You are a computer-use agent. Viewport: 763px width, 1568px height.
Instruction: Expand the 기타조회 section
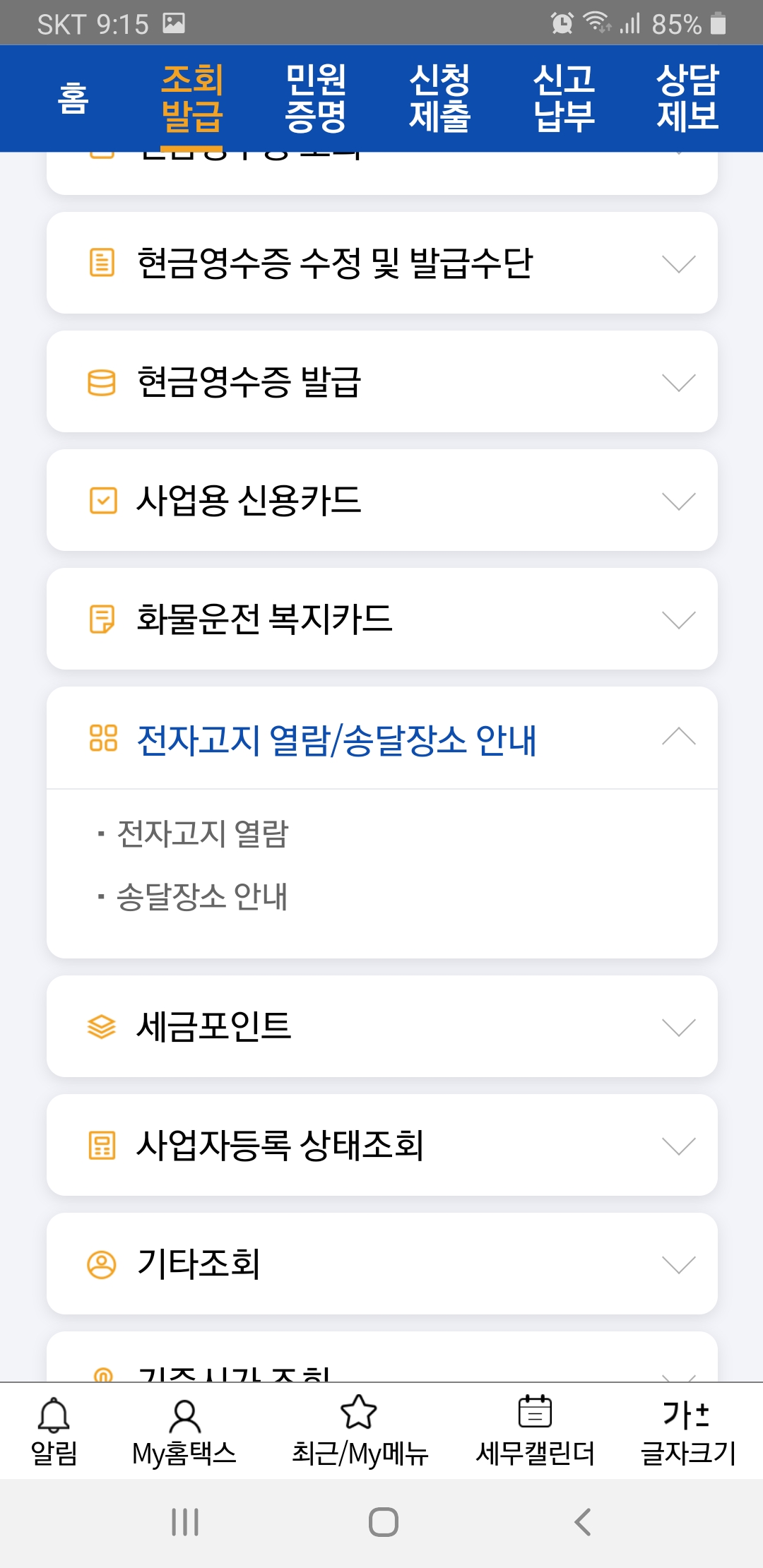coord(382,1264)
